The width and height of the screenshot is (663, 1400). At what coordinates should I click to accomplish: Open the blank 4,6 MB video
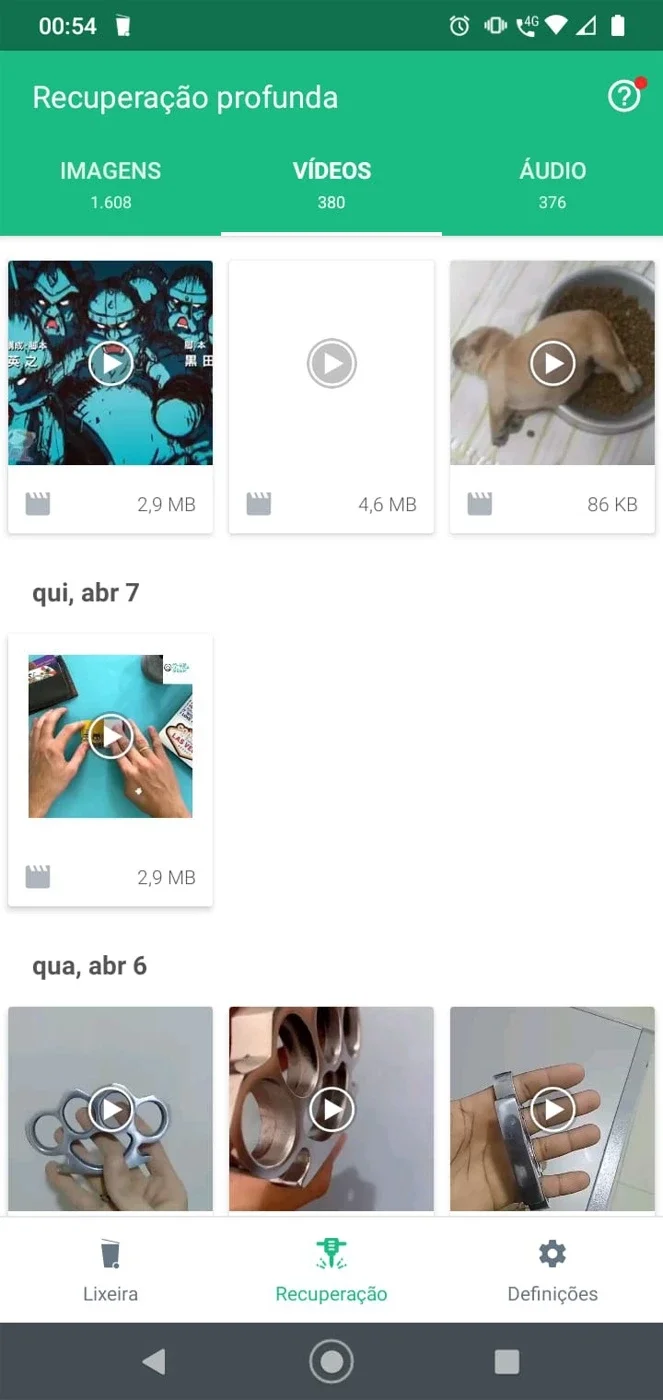(331, 397)
